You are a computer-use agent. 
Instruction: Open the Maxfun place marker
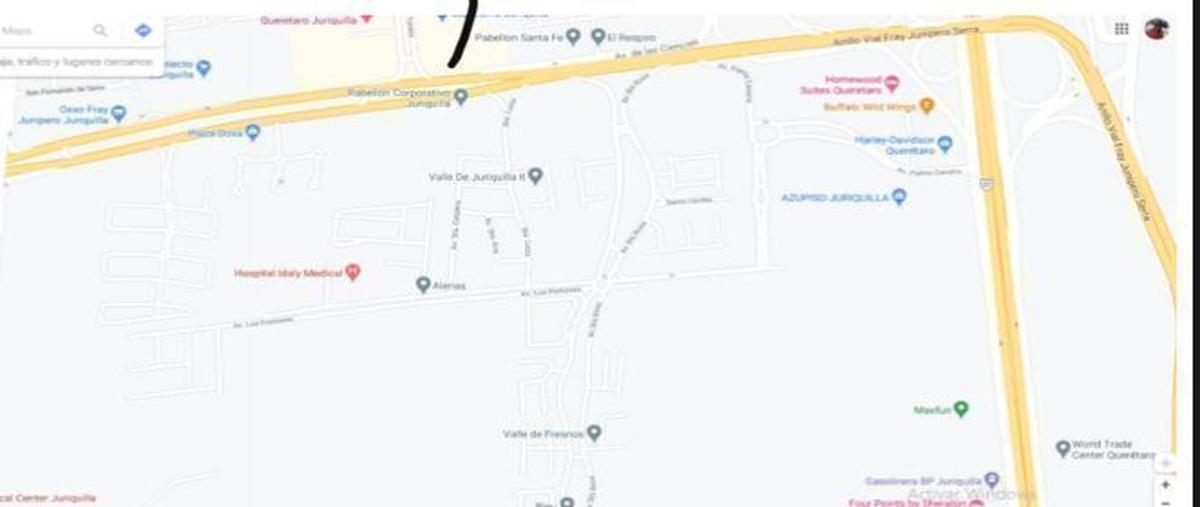961,409
